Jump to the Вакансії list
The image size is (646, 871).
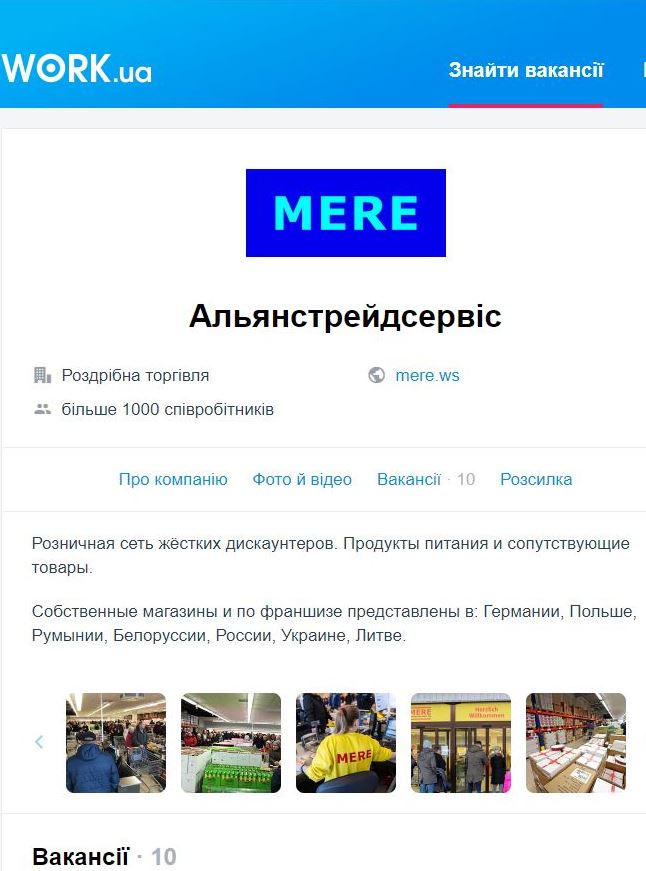409,479
